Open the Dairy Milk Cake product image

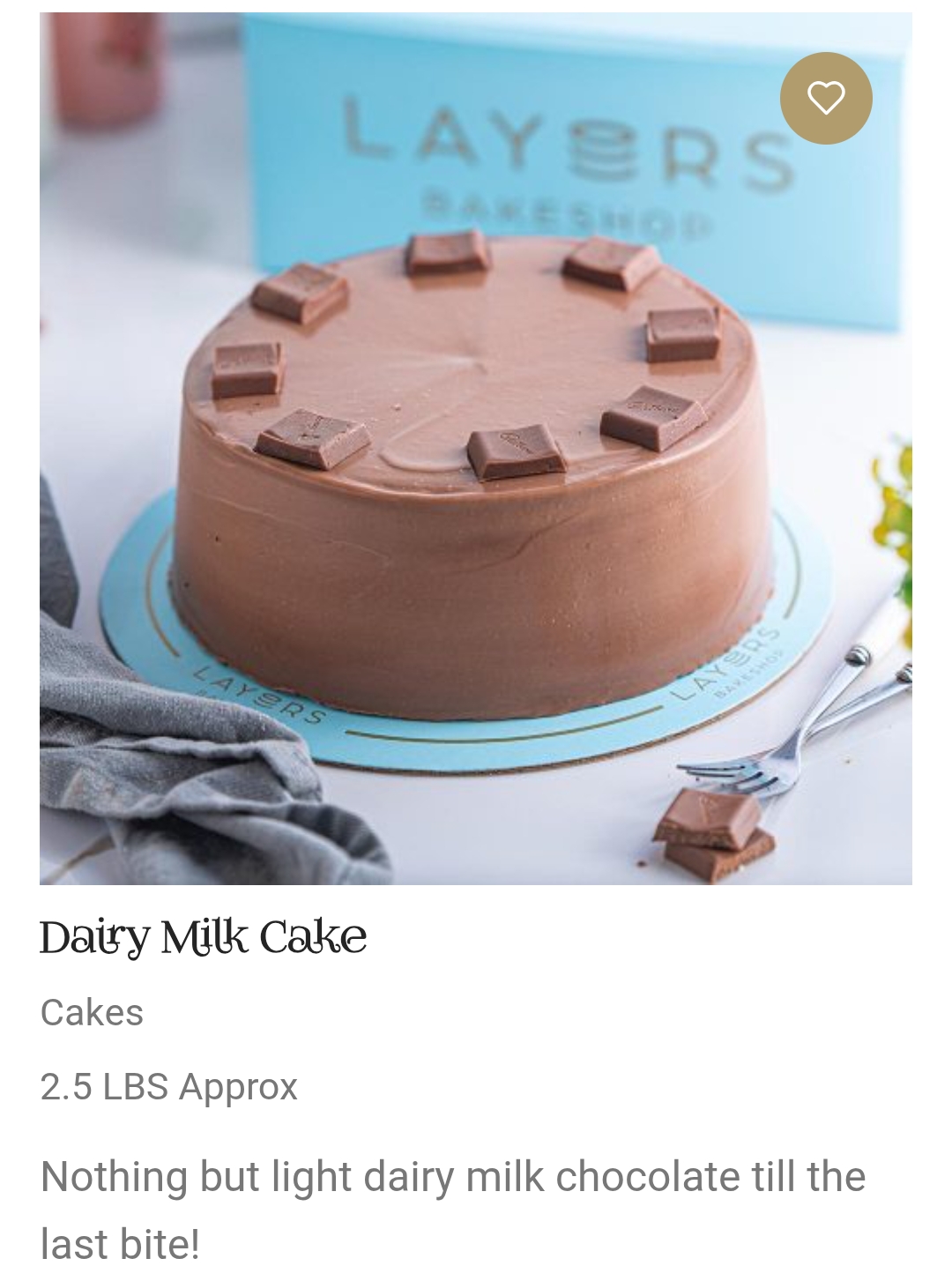coord(476,494)
